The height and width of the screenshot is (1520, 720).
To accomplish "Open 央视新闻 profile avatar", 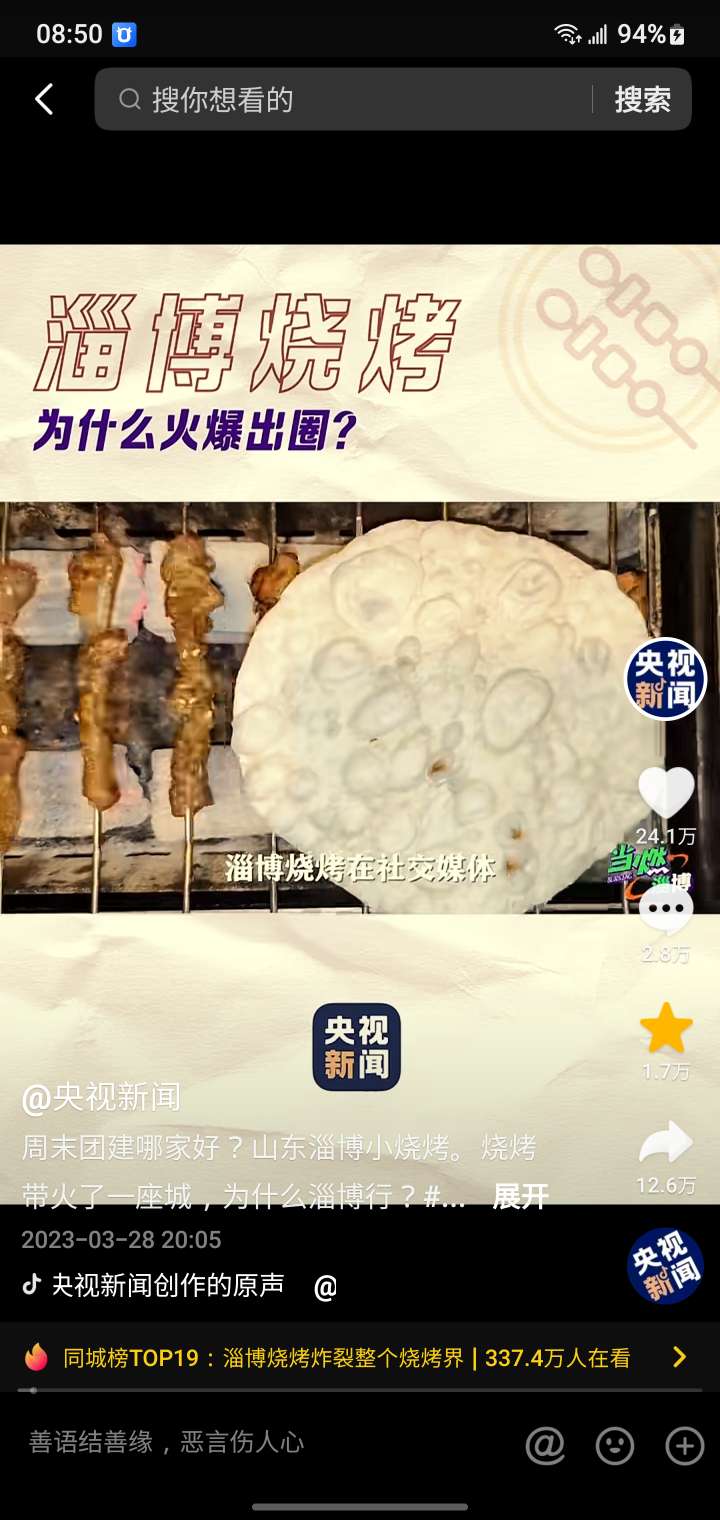I will click(666, 679).
